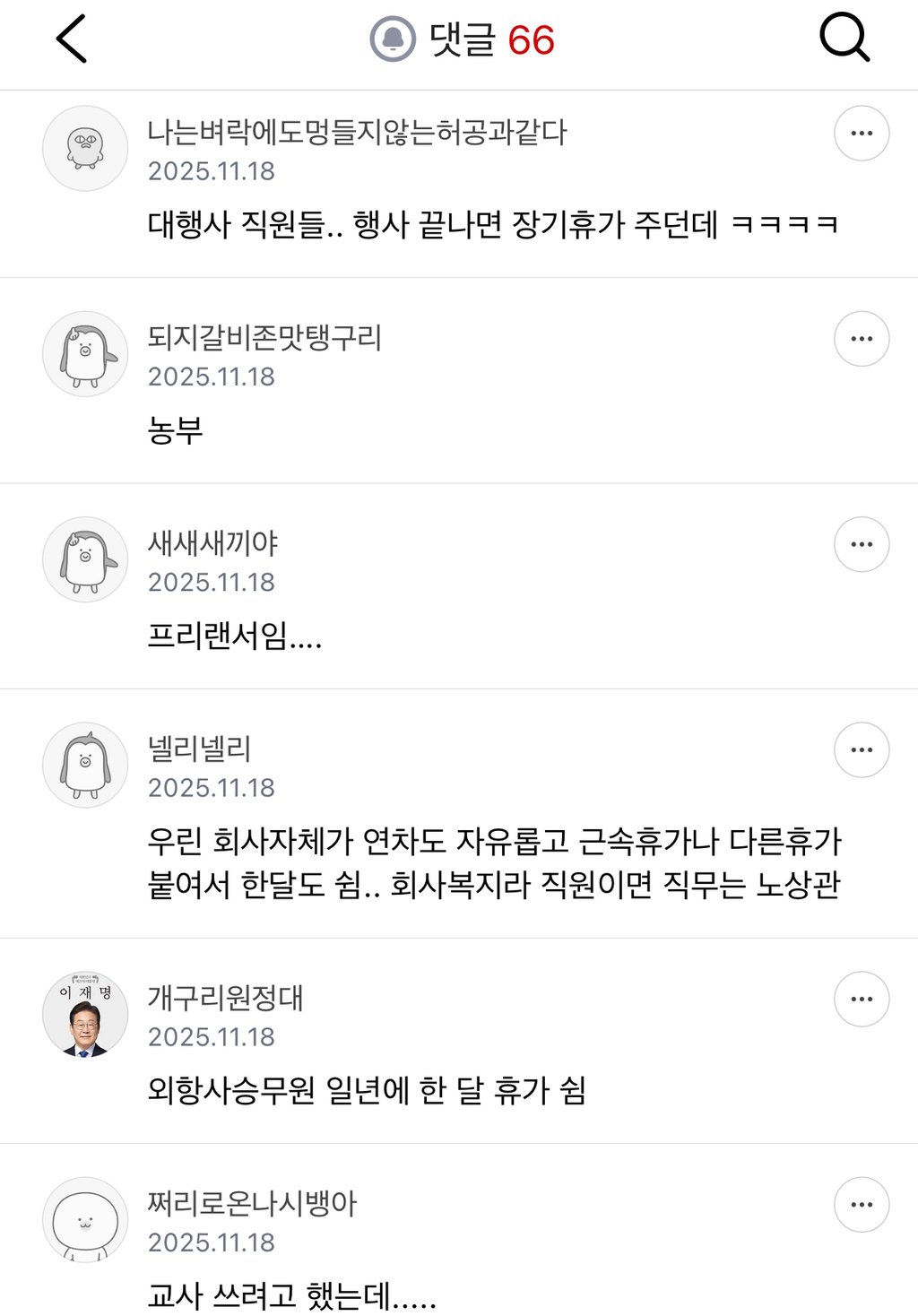The width and height of the screenshot is (918, 1316).
Task: Open options menu on 농부 comment
Action: tap(861, 338)
